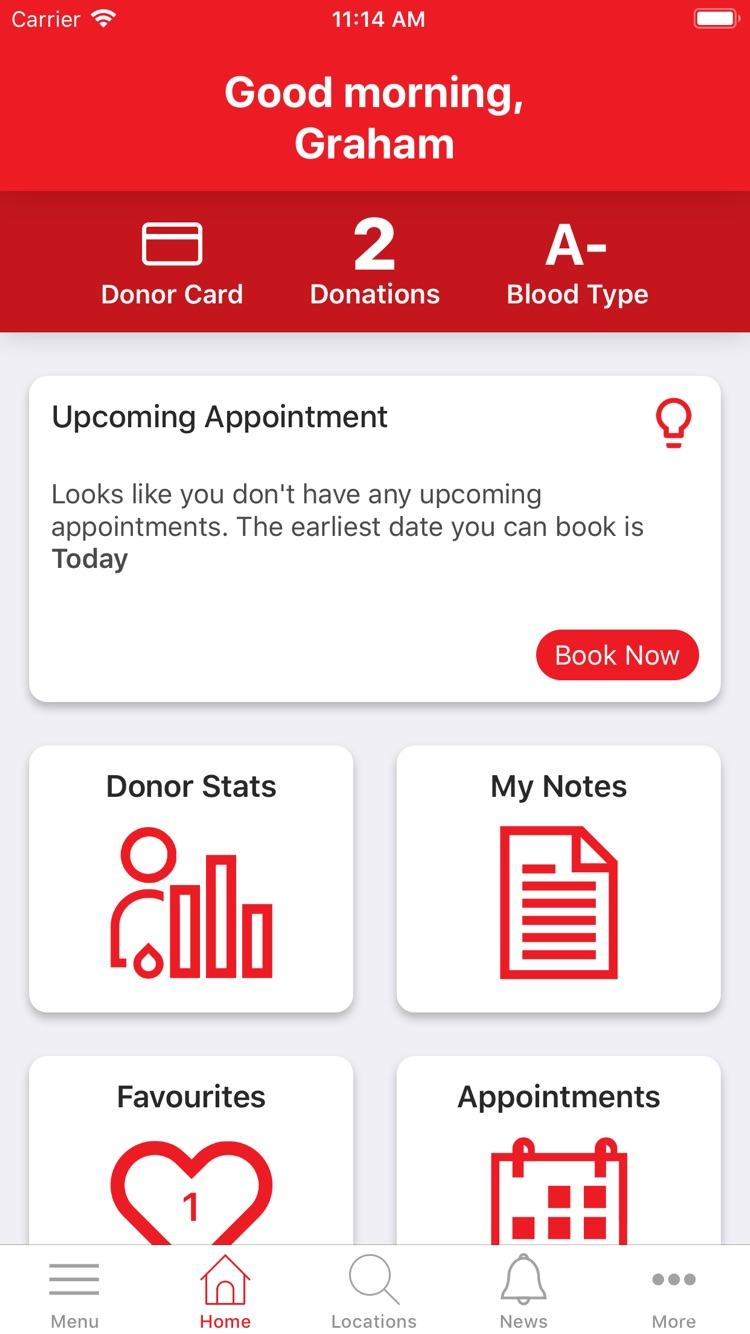Tap the greeting for Graham
Viewport: 750px width, 1334px height.
(x=374, y=117)
